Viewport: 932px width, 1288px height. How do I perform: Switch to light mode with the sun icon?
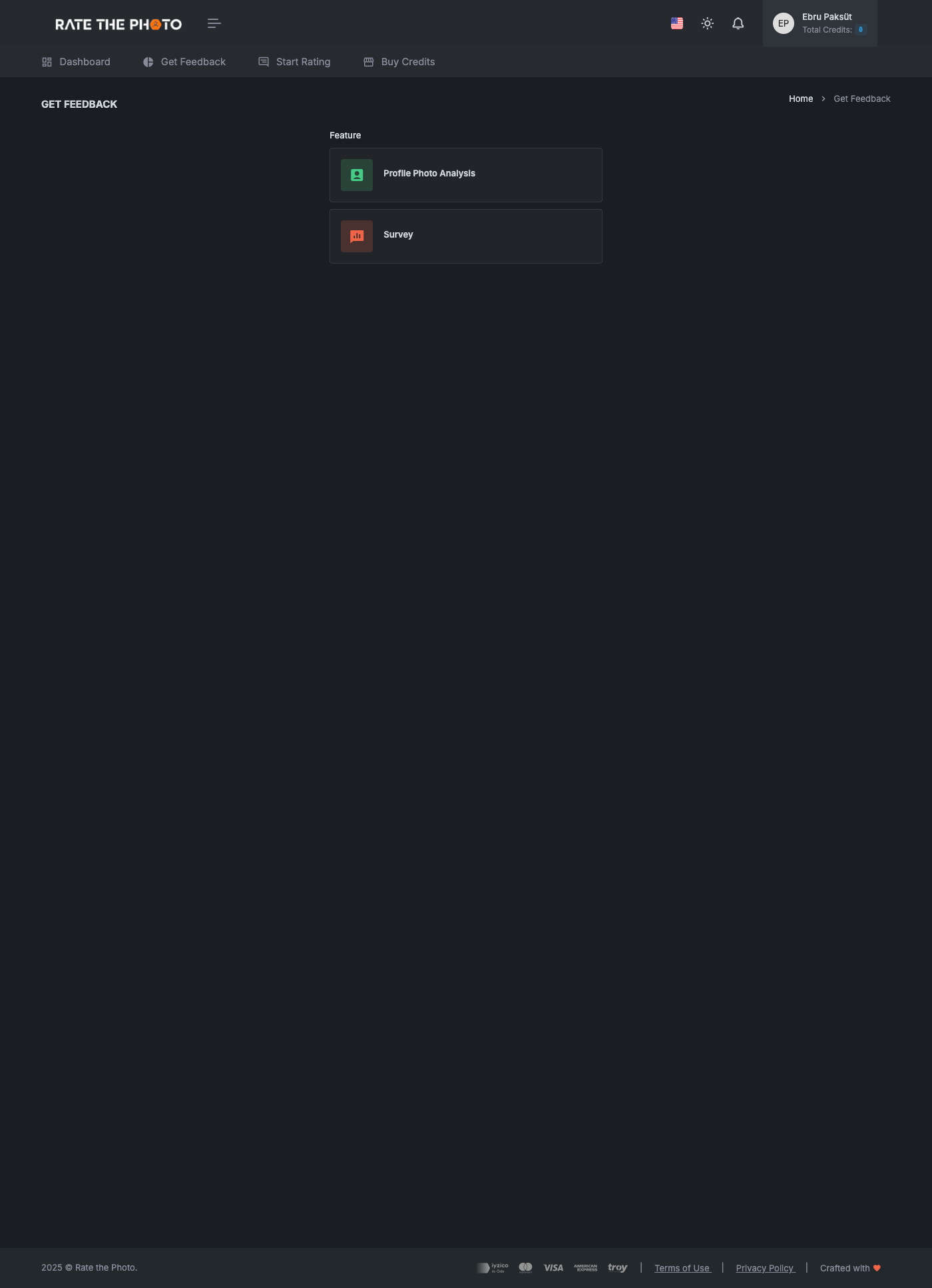point(707,24)
